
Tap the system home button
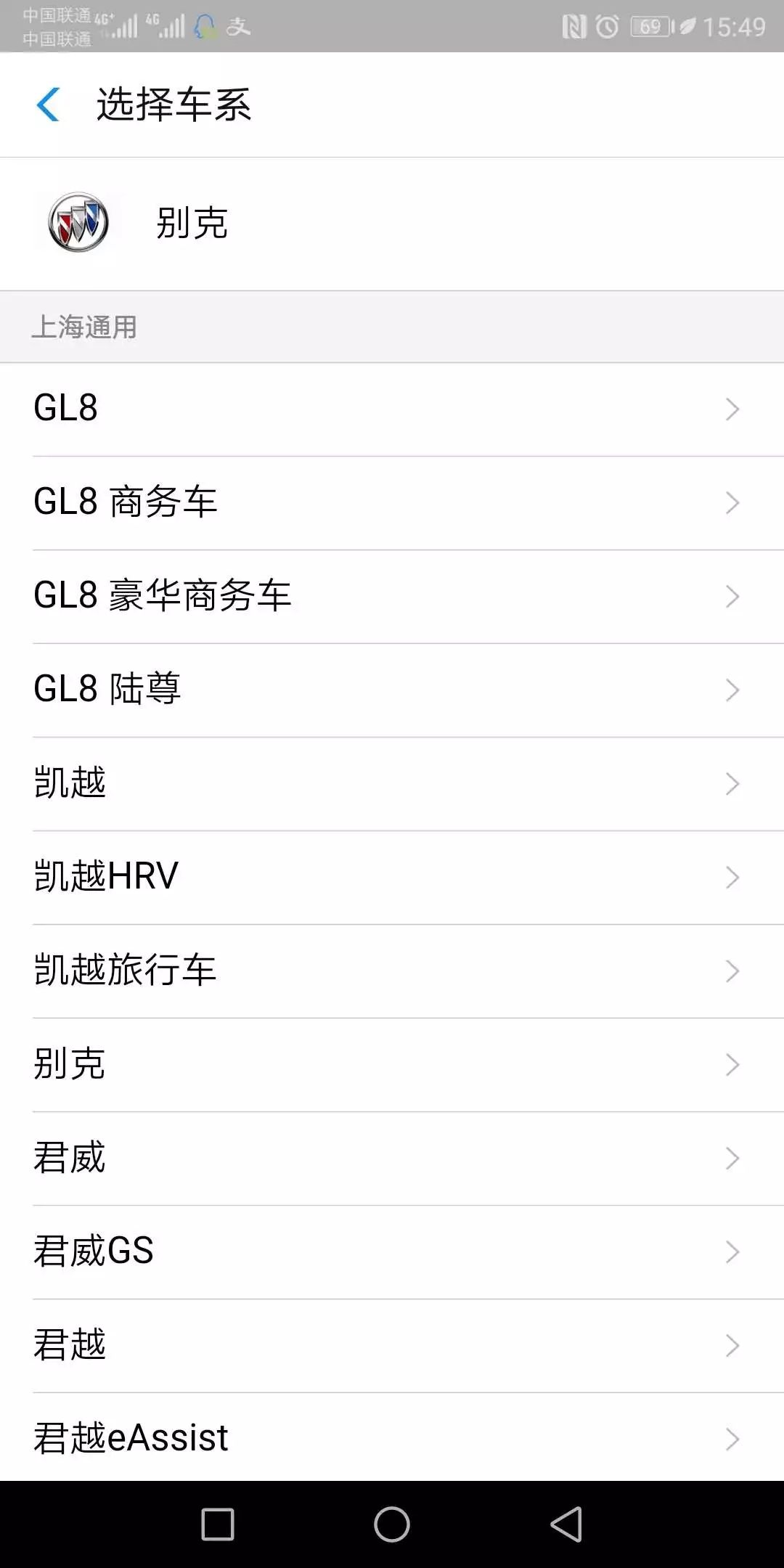click(392, 1524)
